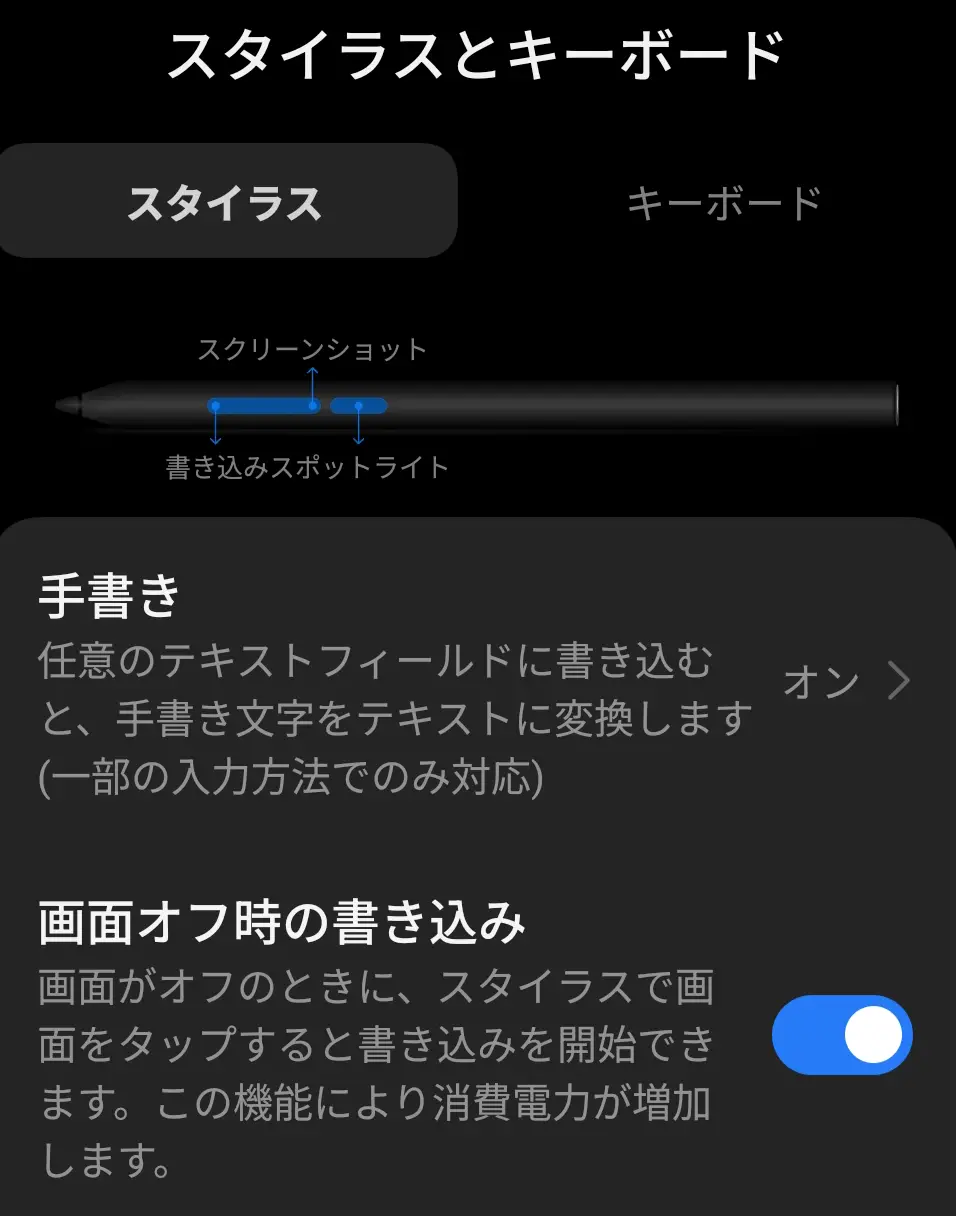The height and width of the screenshot is (1216, 956).
Task: Toggle screen-off writing using the blue switch
Action: (x=841, y=1036)
